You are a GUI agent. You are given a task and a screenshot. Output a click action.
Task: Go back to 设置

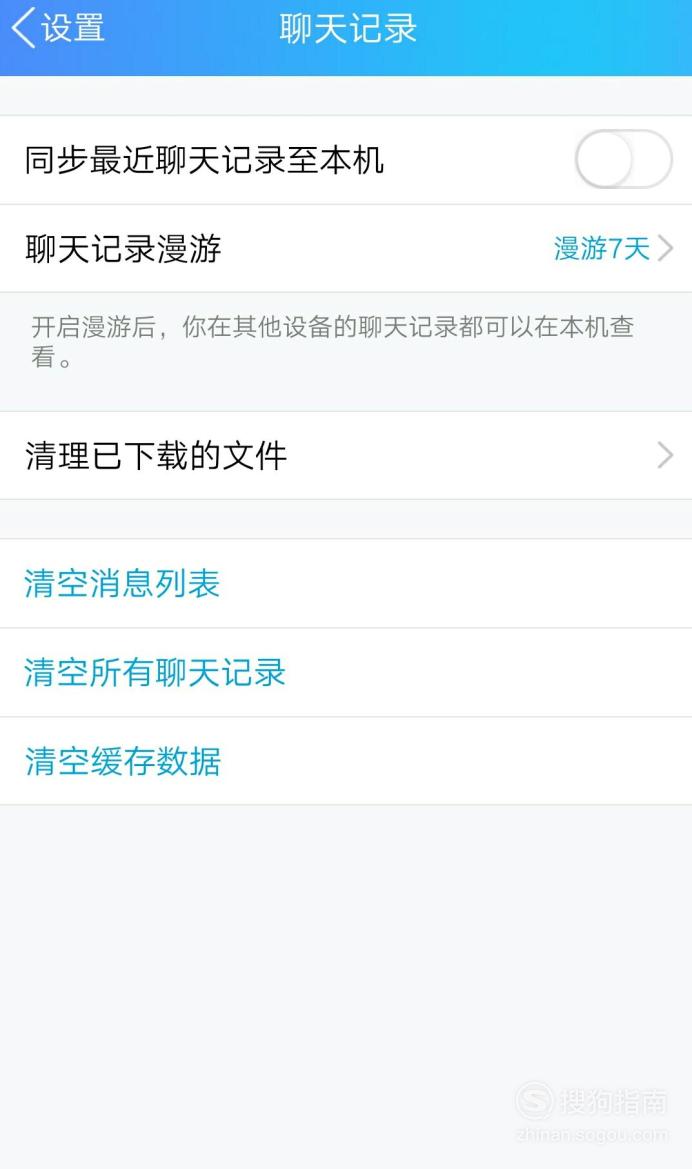coord(58,28)
